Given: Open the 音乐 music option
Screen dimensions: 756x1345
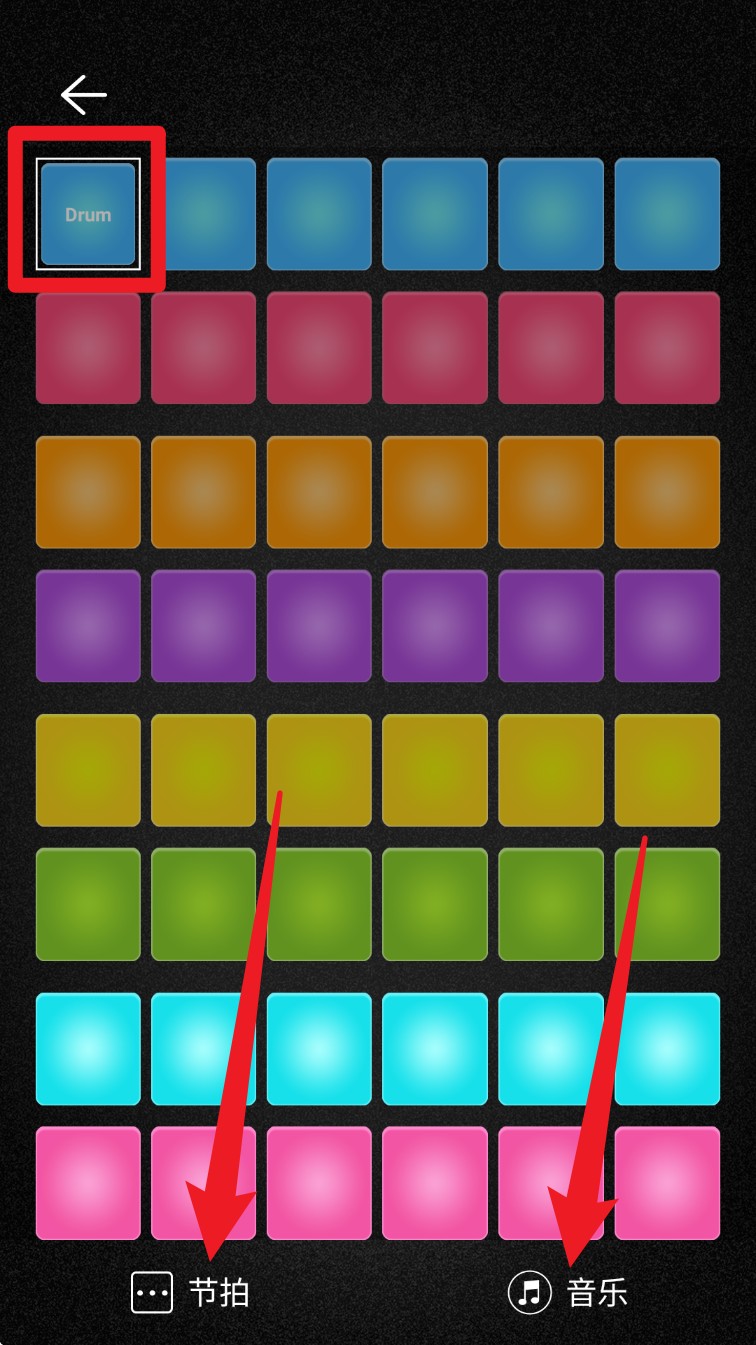Looking at the screenshot, I should 568,1292.
